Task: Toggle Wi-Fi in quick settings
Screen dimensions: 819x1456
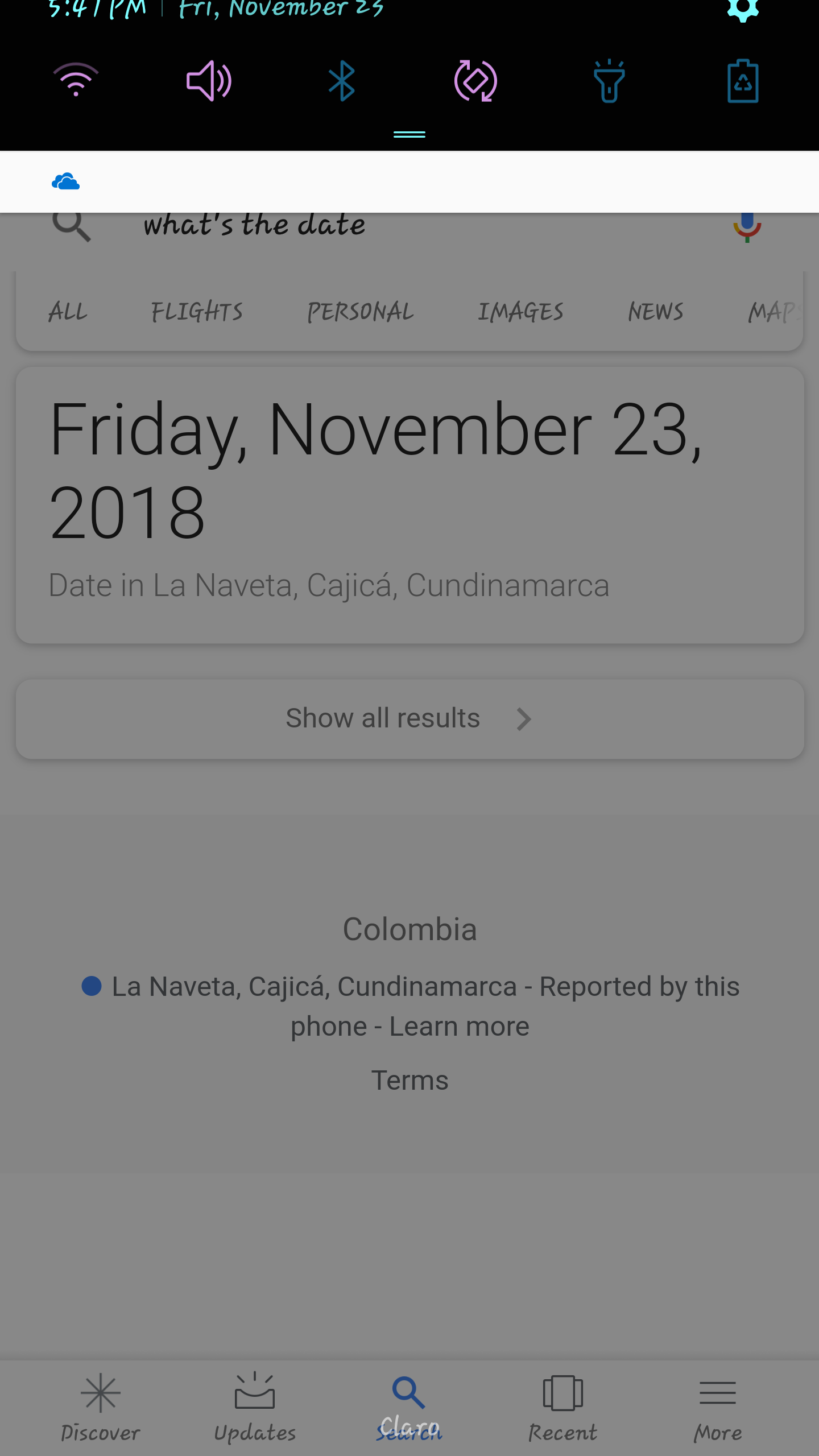Action: pyautogui.click(x=76, y=81)
